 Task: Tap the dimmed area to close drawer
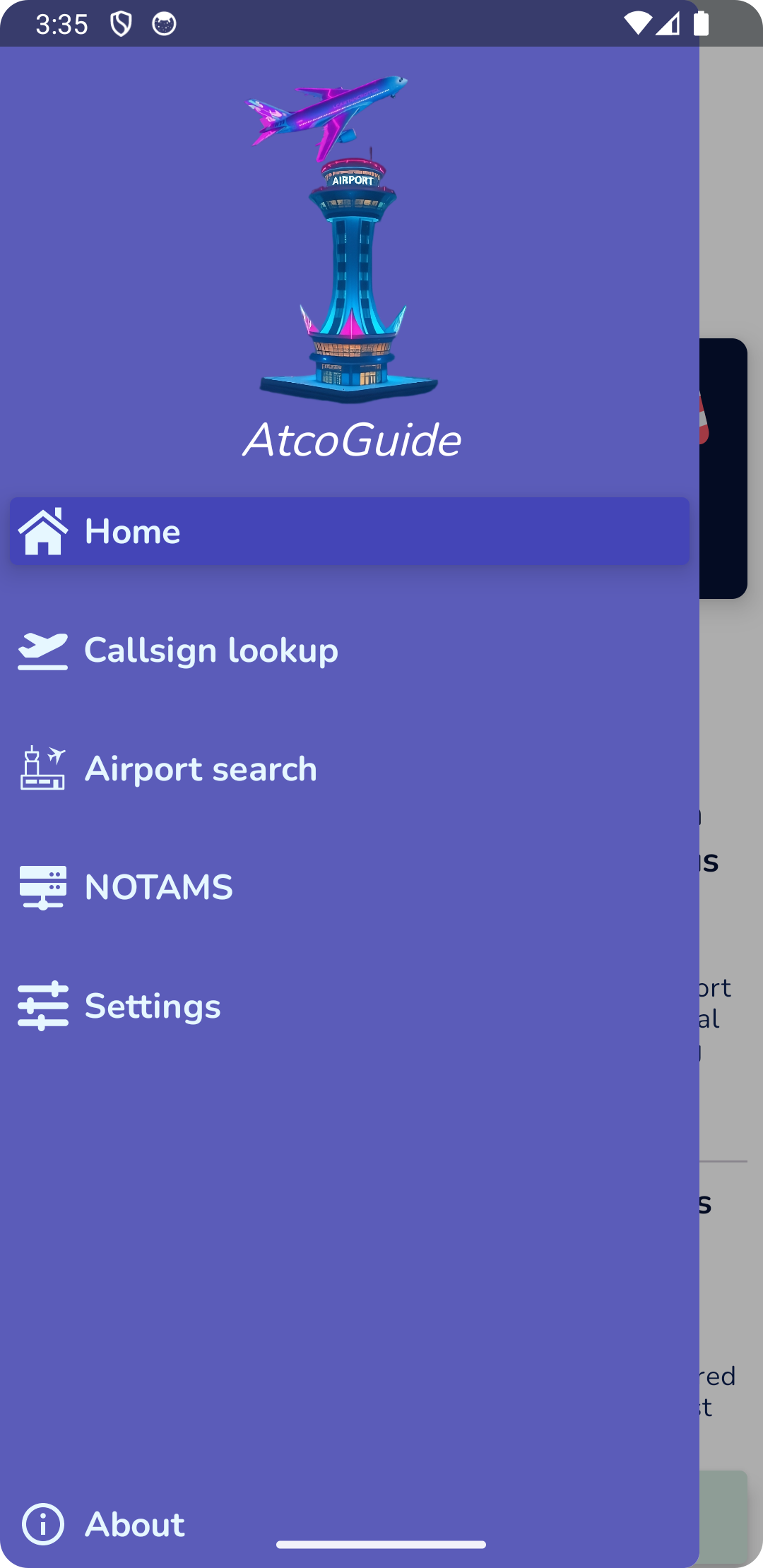point(731,777)
